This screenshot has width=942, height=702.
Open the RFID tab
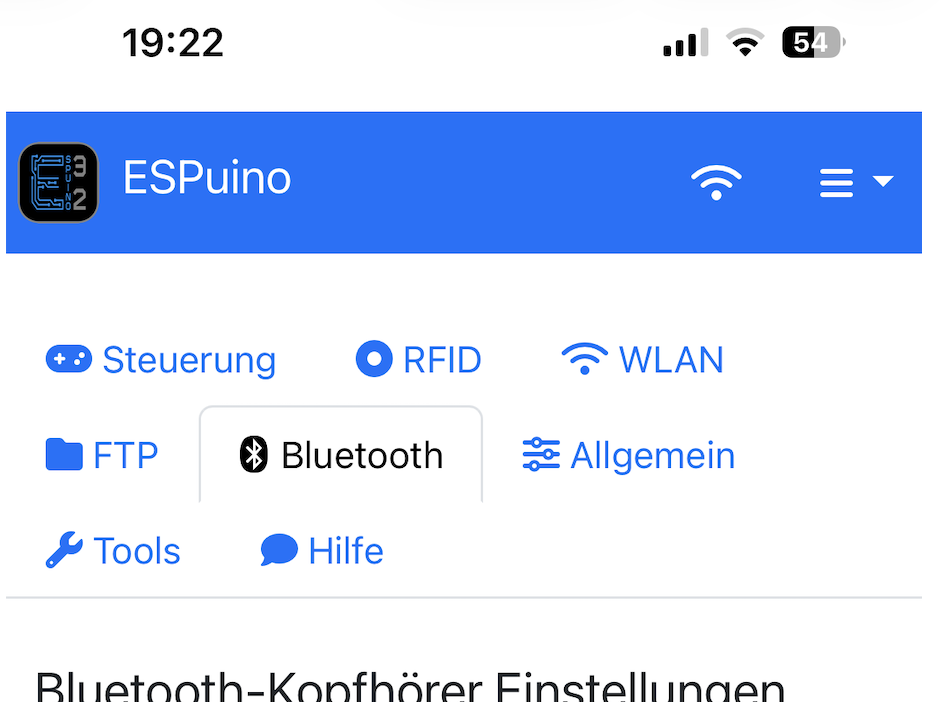[419, 360]
